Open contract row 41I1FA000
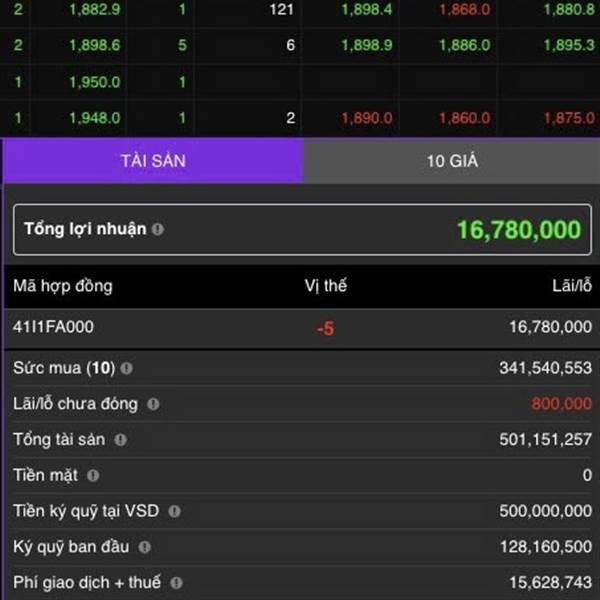This screenshot has width=600, height=600. click(302, 328)
